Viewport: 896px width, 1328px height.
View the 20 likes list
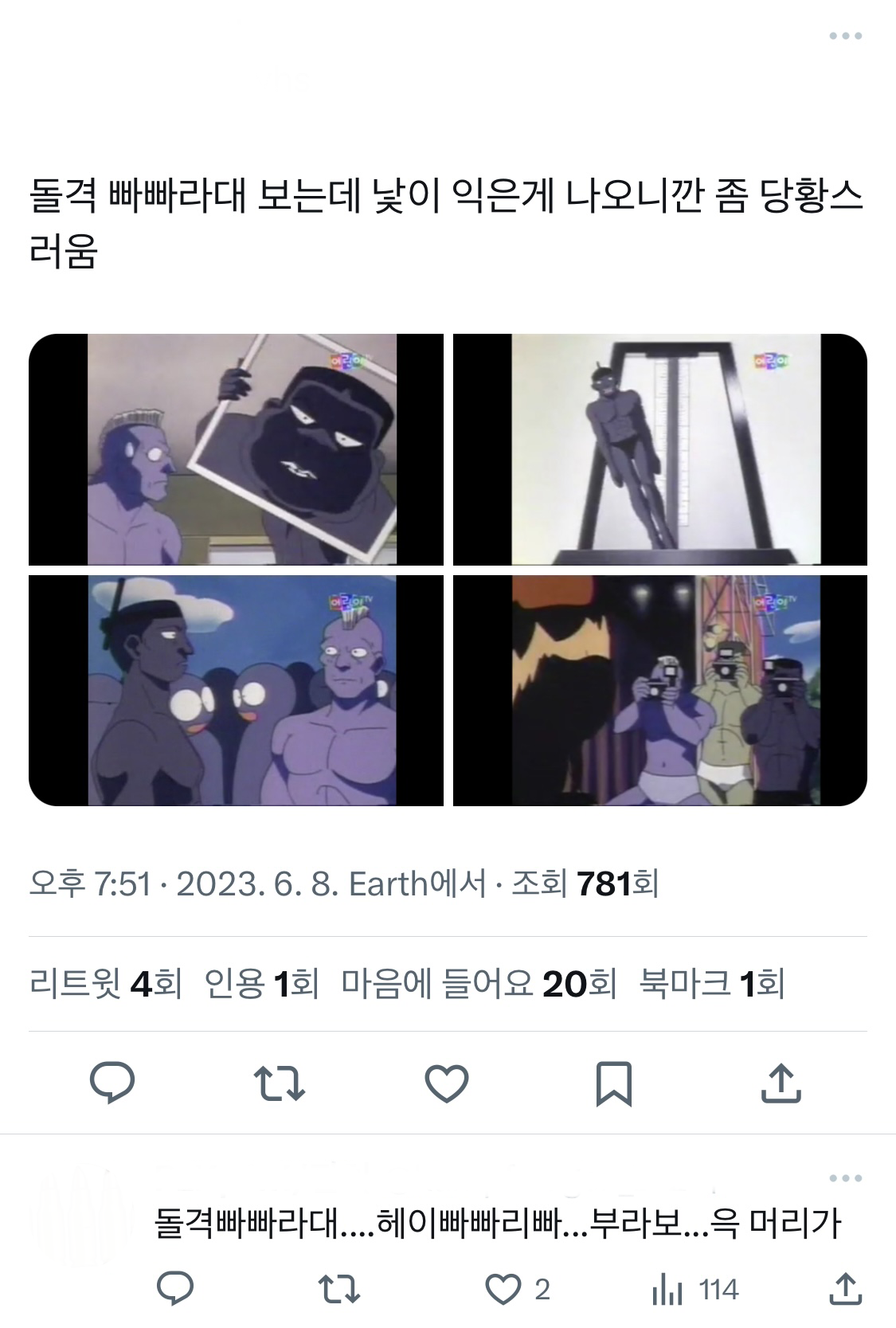479,984
